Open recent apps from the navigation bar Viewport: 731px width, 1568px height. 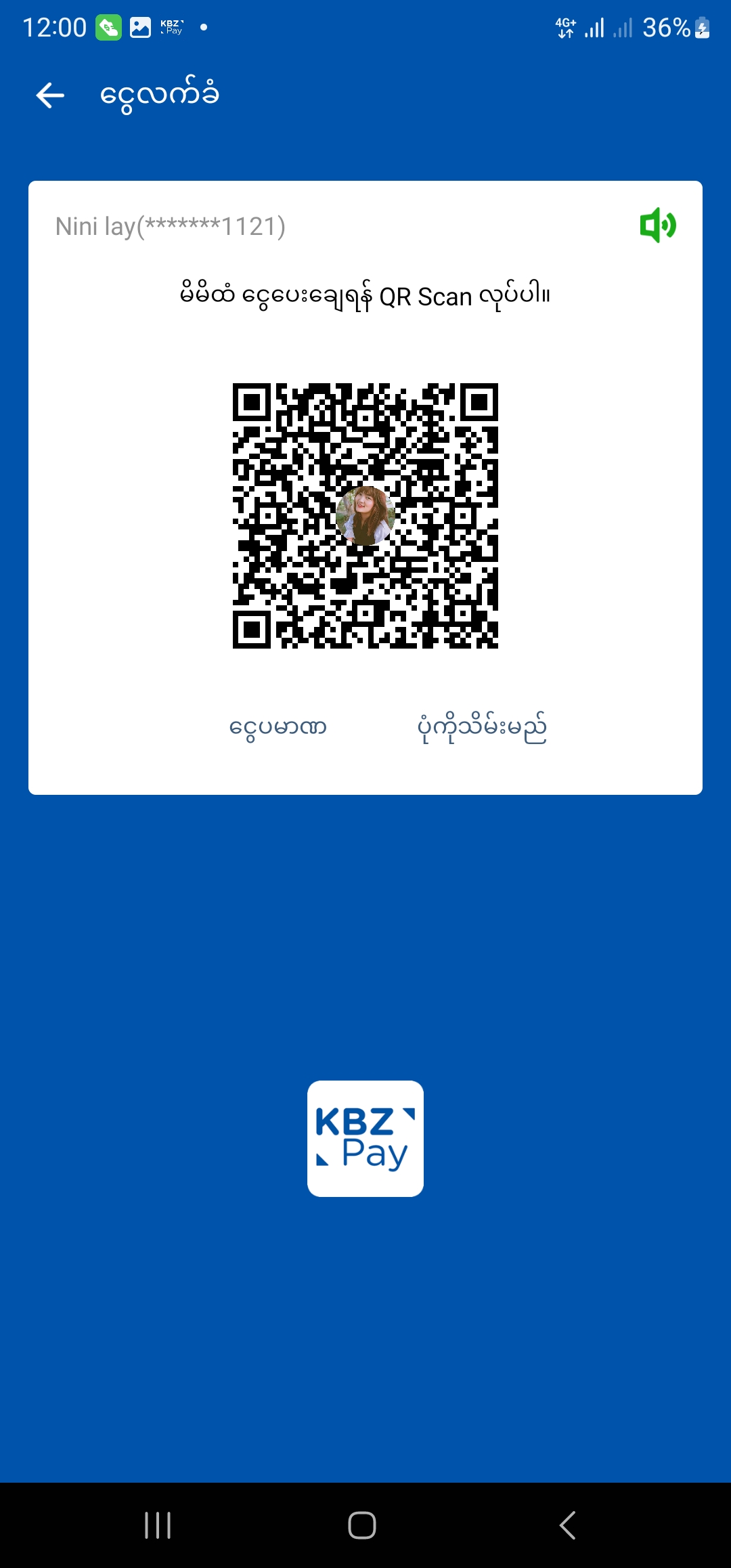point(158,1525)
